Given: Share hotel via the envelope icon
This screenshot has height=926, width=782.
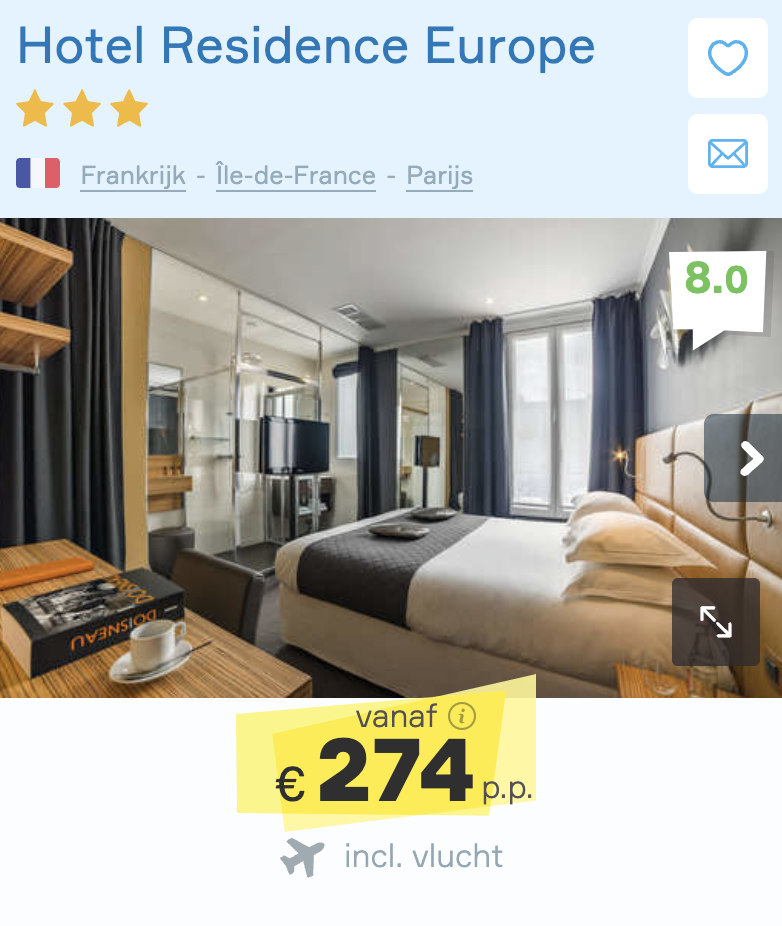Looking at the screenshot, I should (727, 154).
